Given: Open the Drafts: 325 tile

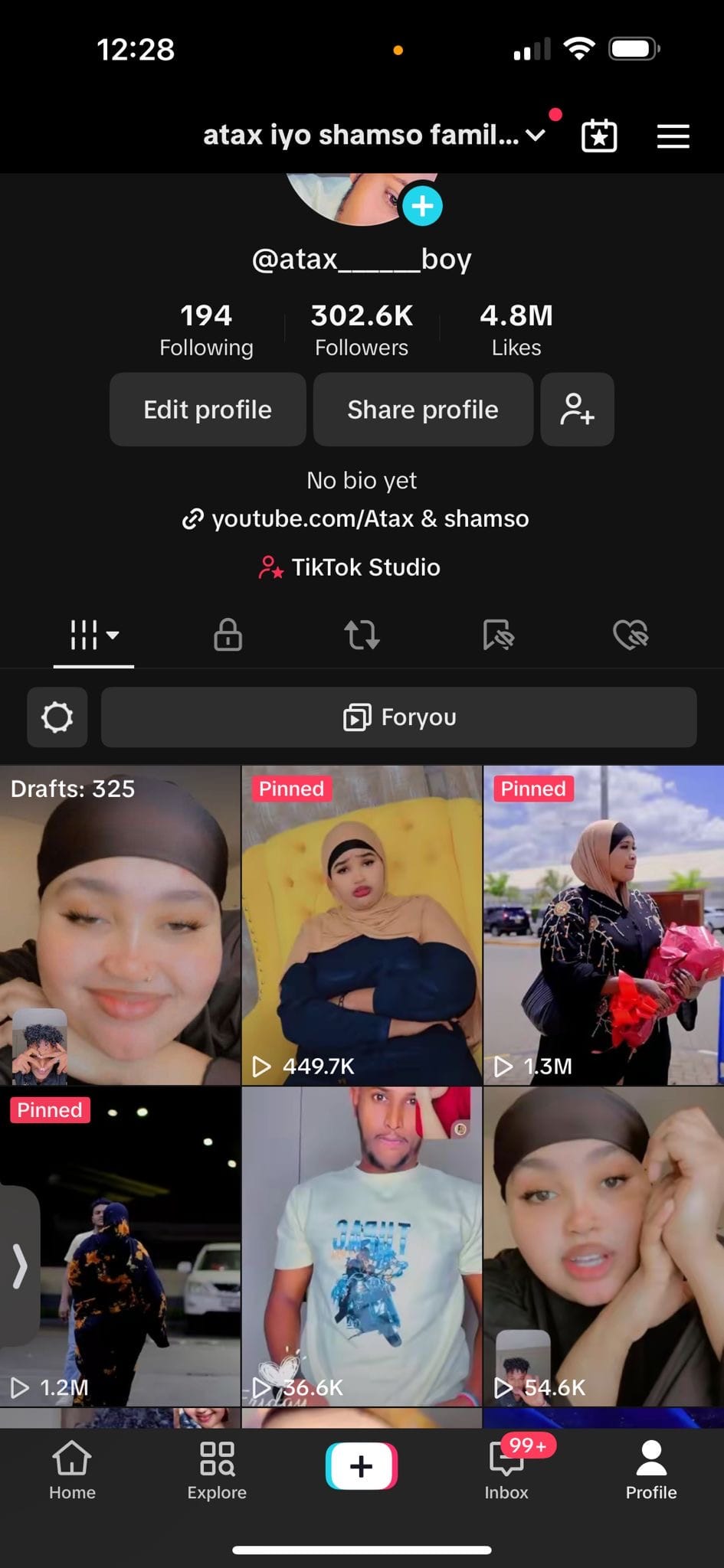Looking at the screenshot, I should click(120, 925).
